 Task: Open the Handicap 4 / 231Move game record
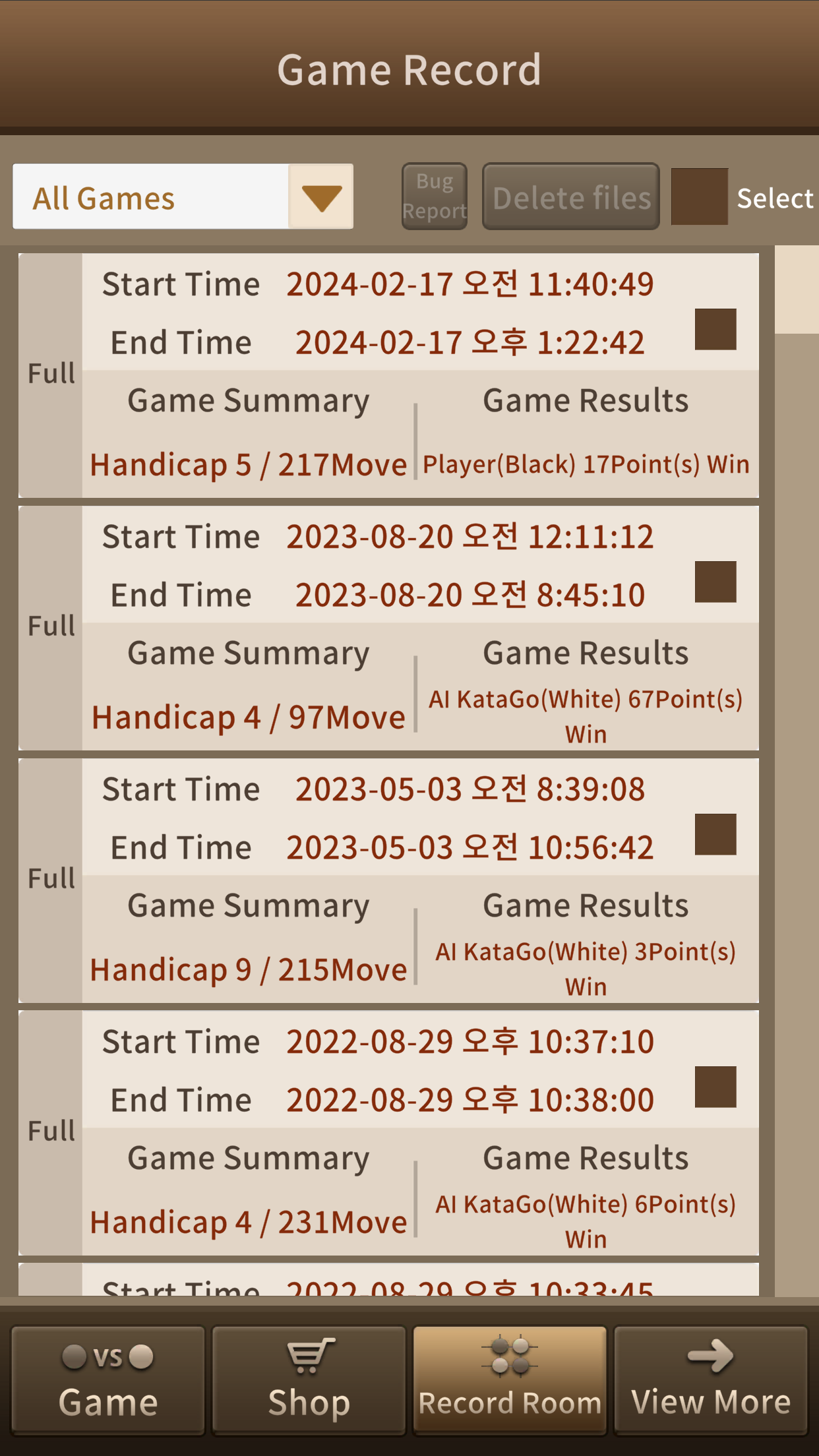(x=248, y=1222)
